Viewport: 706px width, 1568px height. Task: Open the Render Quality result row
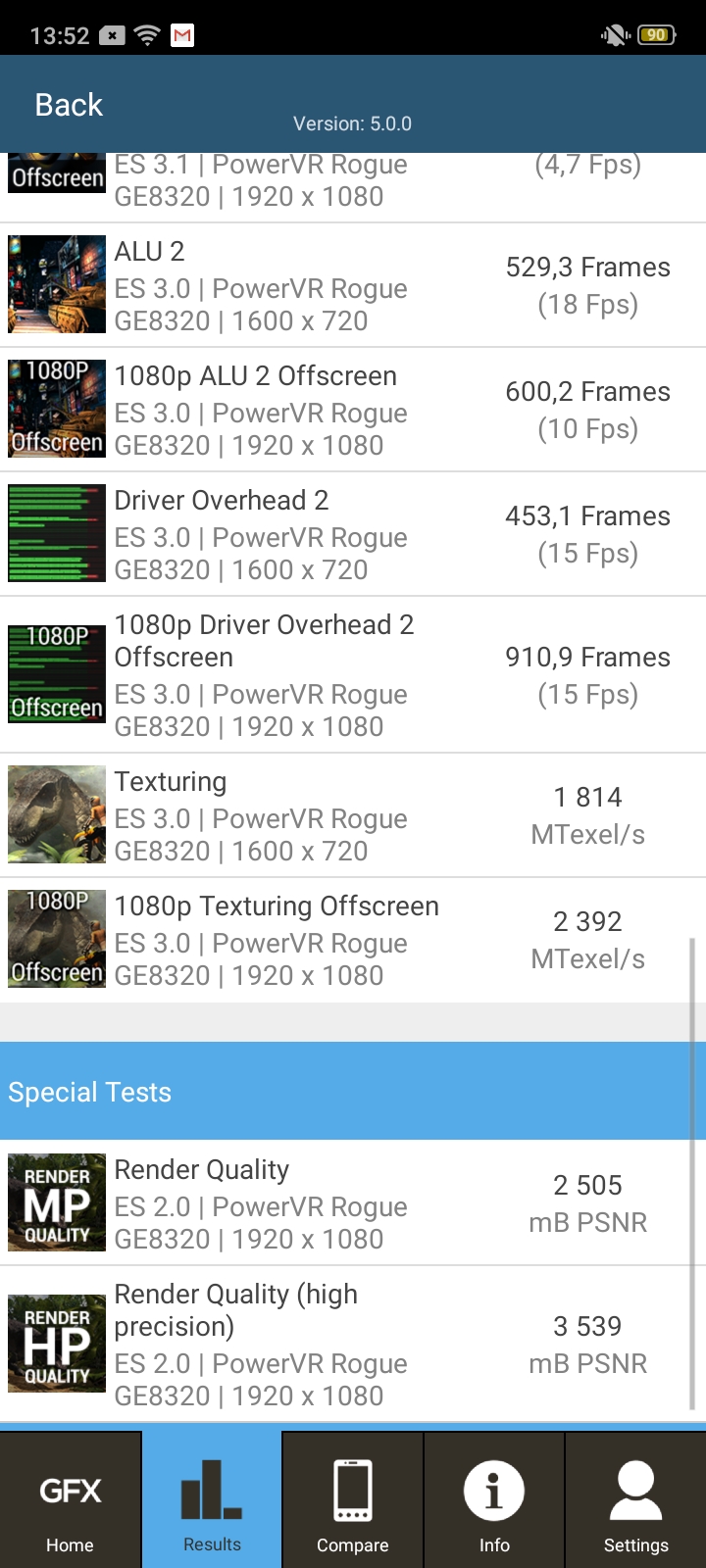[x=353, y=1202]
